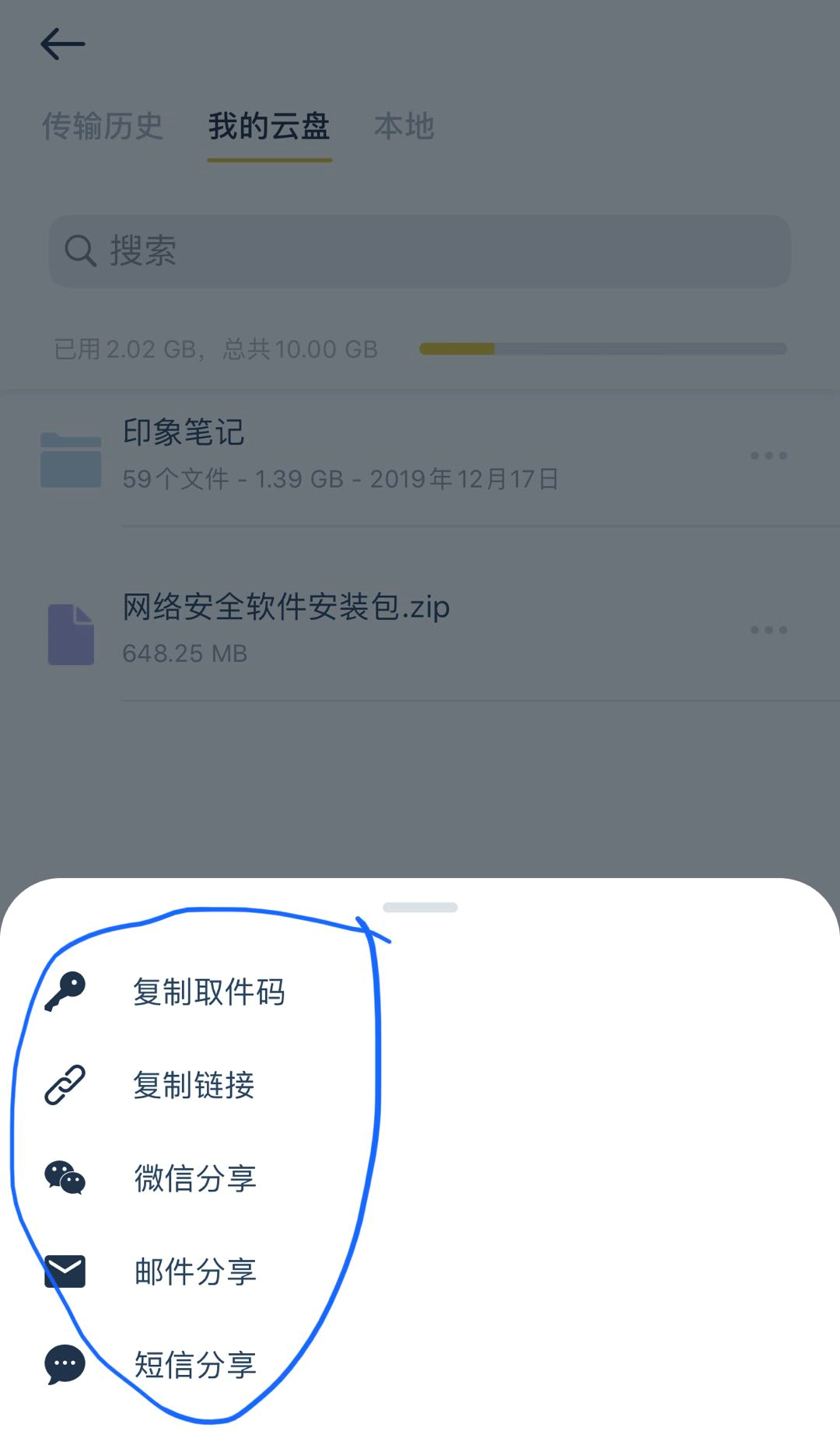Open the three-dot menu for 印象笔记
This screenshot has height=1452, width=840.
[769, 456]
